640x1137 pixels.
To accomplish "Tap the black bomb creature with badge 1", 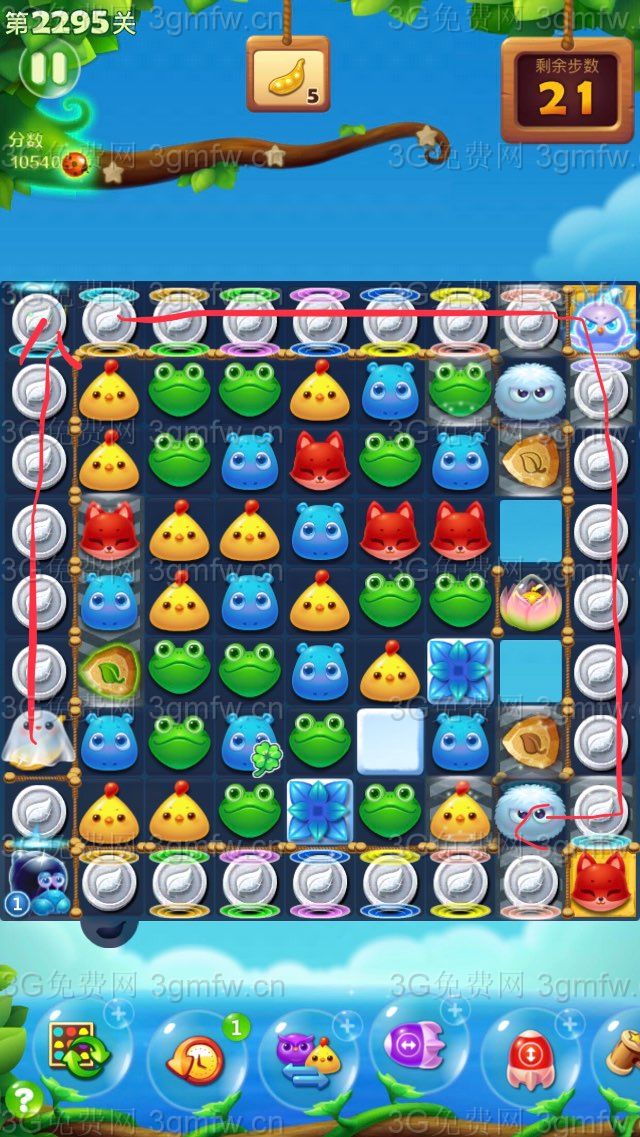I will (40, 880).
